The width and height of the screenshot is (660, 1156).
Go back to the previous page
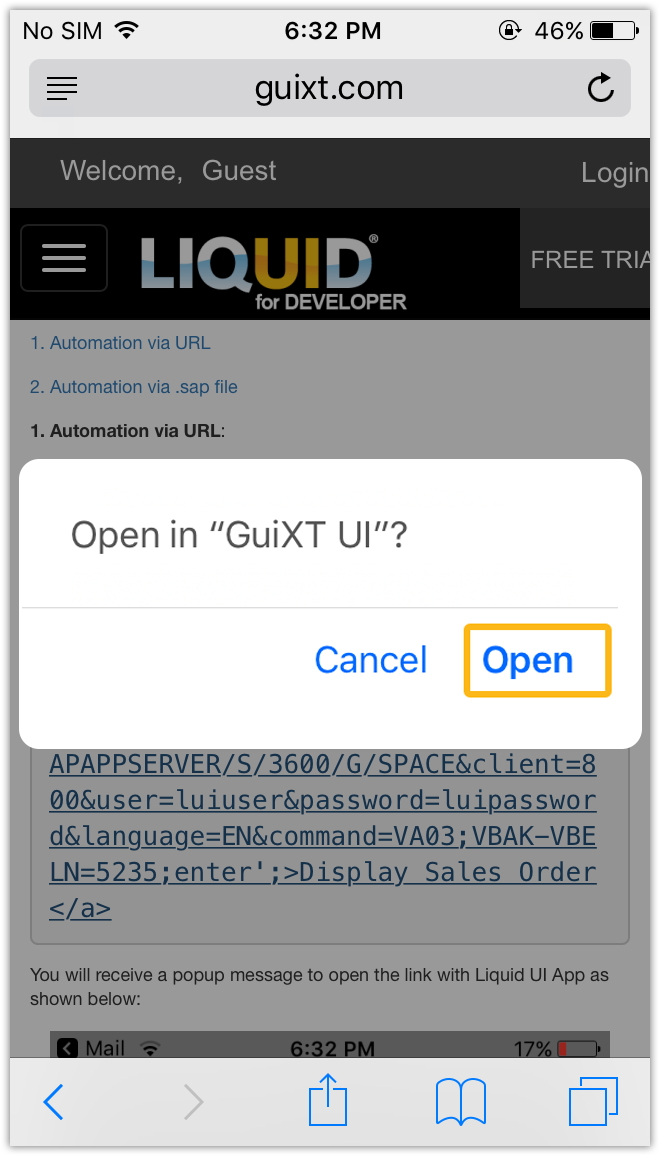[54, 1102]
